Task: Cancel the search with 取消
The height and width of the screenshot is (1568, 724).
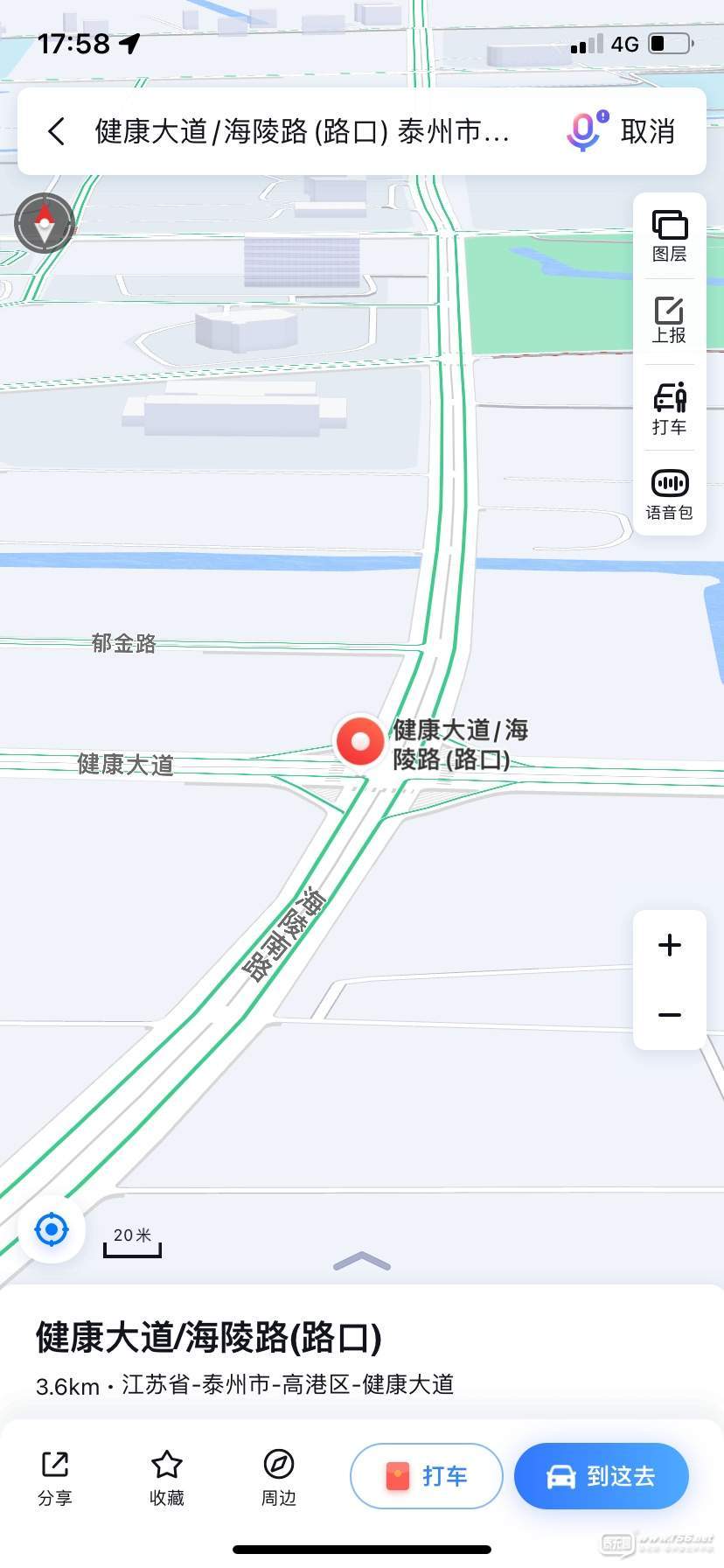Action: (x=648, y=132)
